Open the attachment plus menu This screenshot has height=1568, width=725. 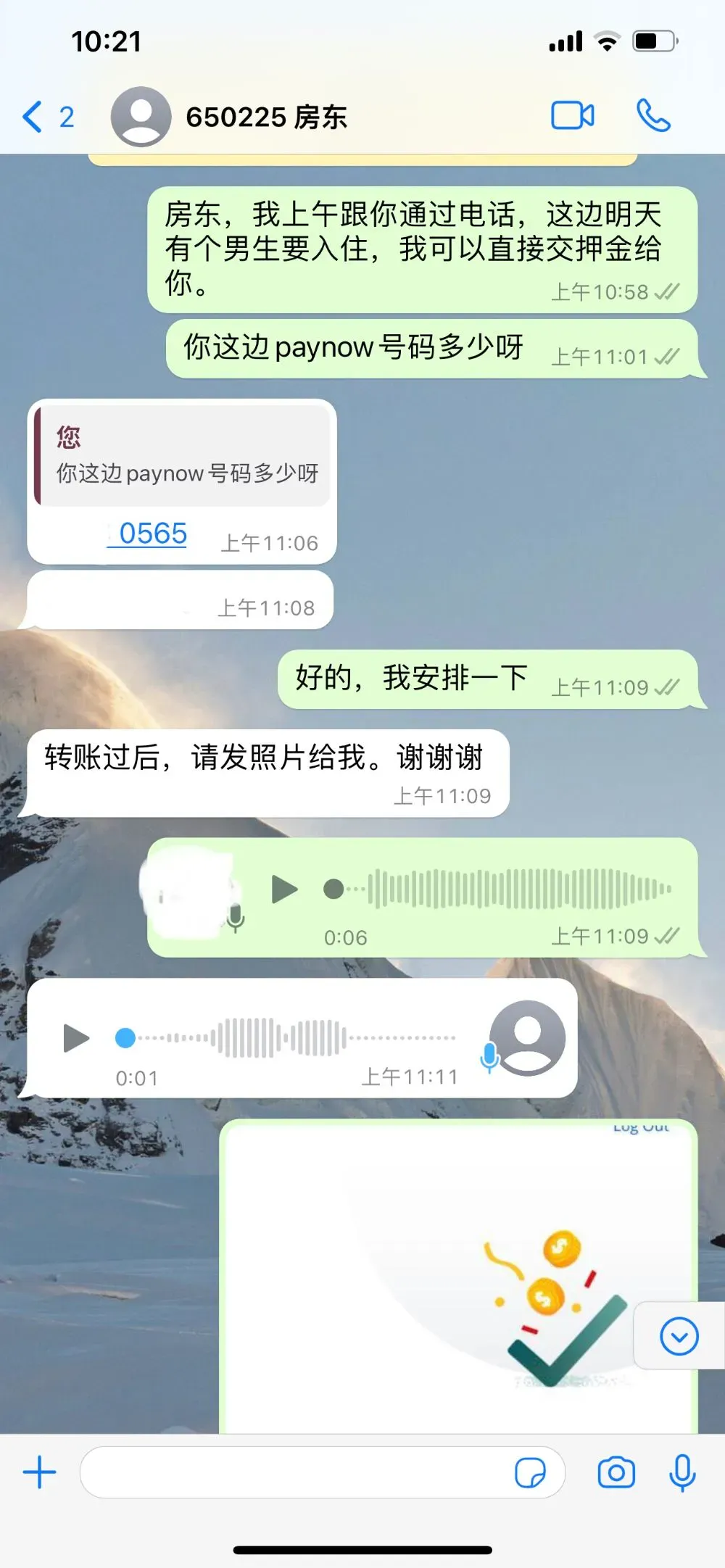(40, 1472)
